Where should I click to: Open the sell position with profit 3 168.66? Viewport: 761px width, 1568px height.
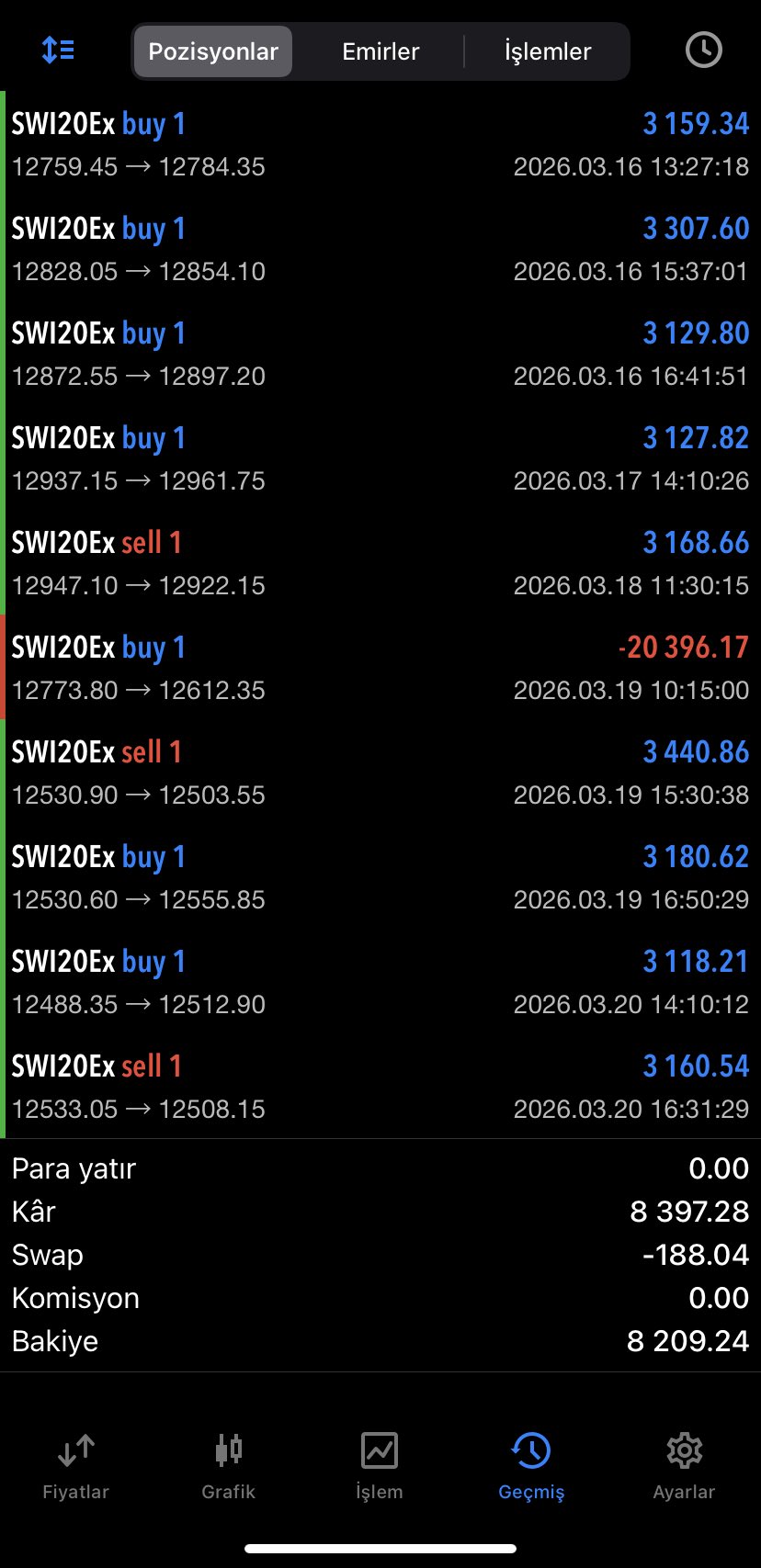[x=380, y=563]
